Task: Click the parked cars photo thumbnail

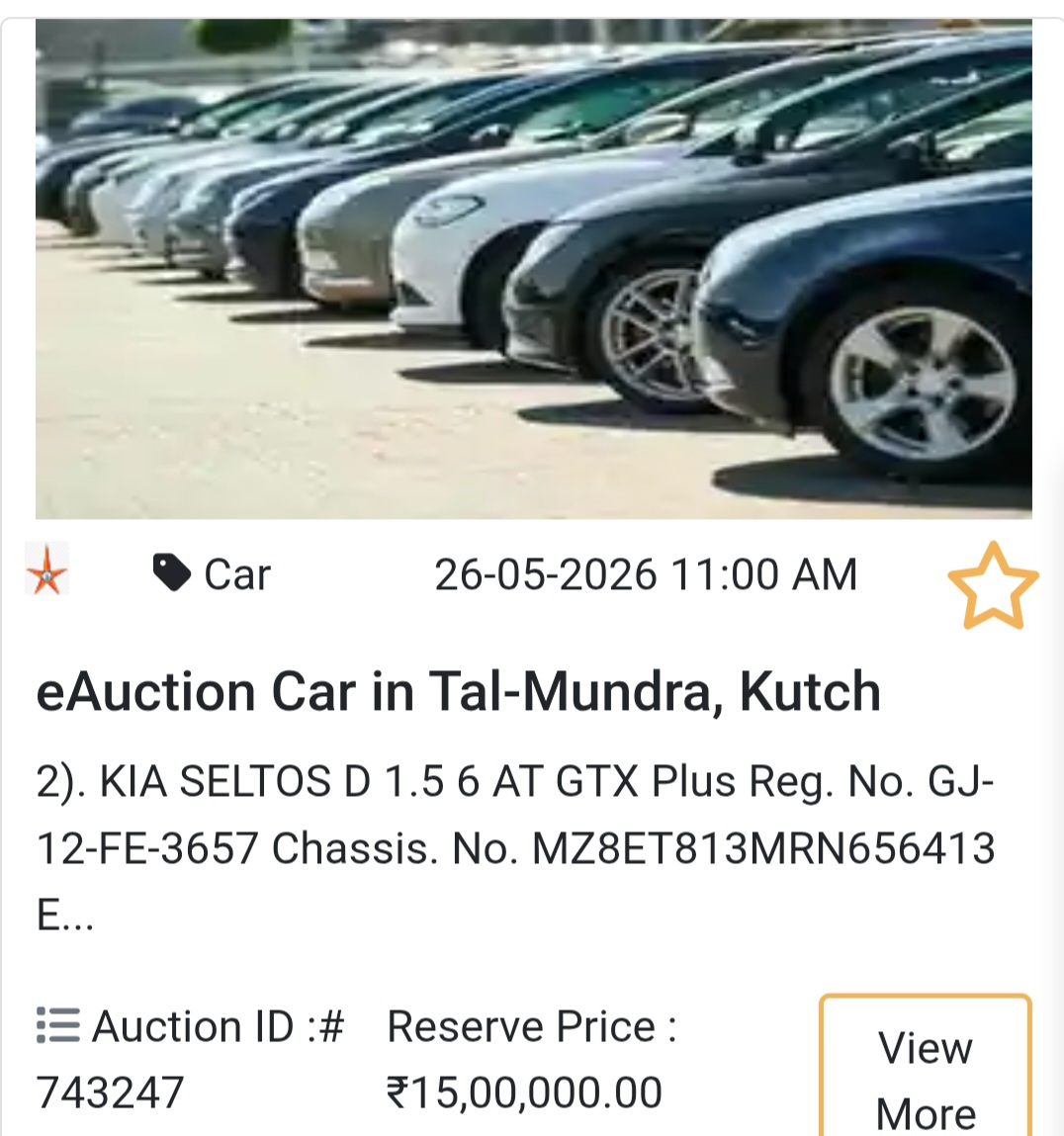Action: [x=532, y=269]
